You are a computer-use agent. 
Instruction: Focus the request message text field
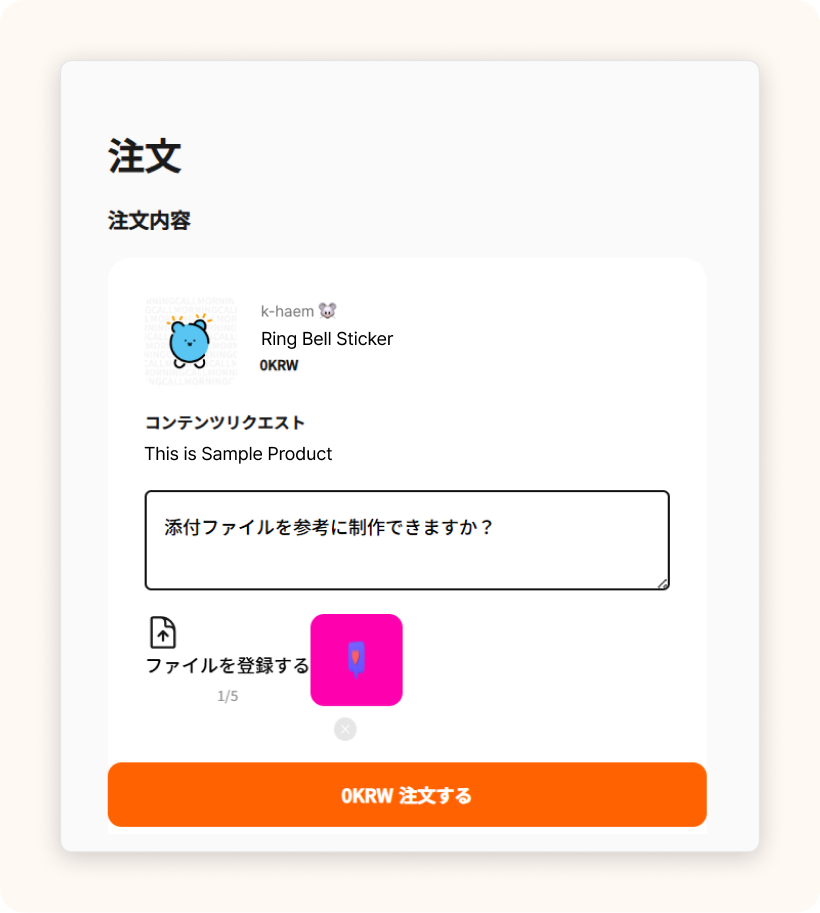(x=407, y=540)
